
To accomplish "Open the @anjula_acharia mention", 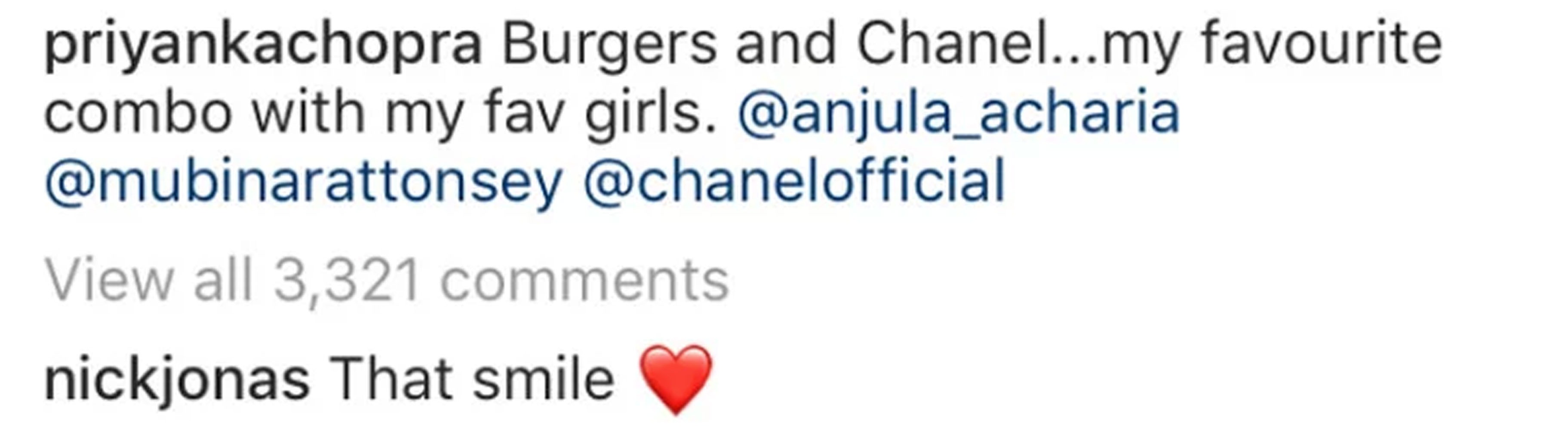I will click(x=958, y=113).
